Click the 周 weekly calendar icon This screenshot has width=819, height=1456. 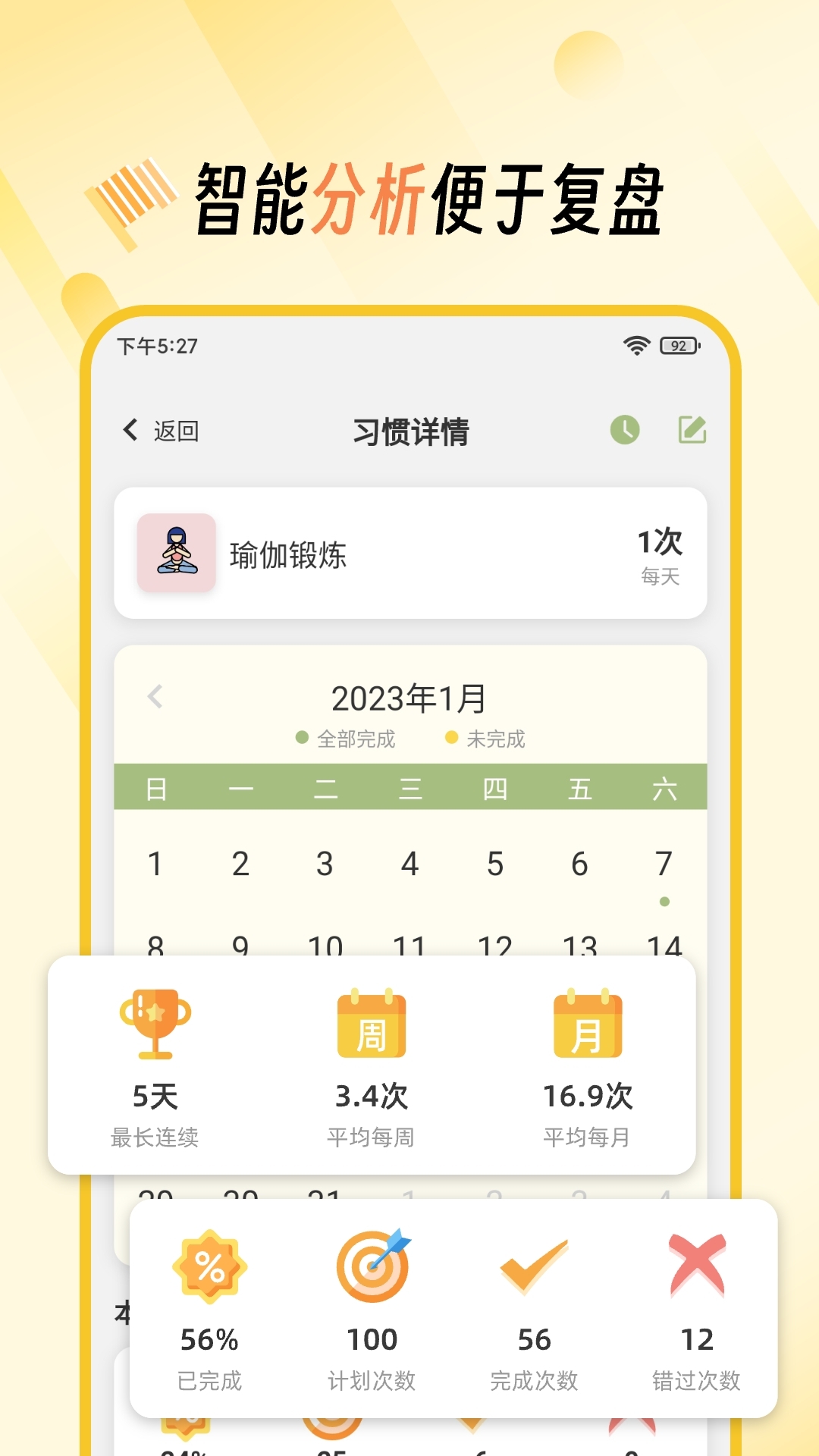point(371,1024)
